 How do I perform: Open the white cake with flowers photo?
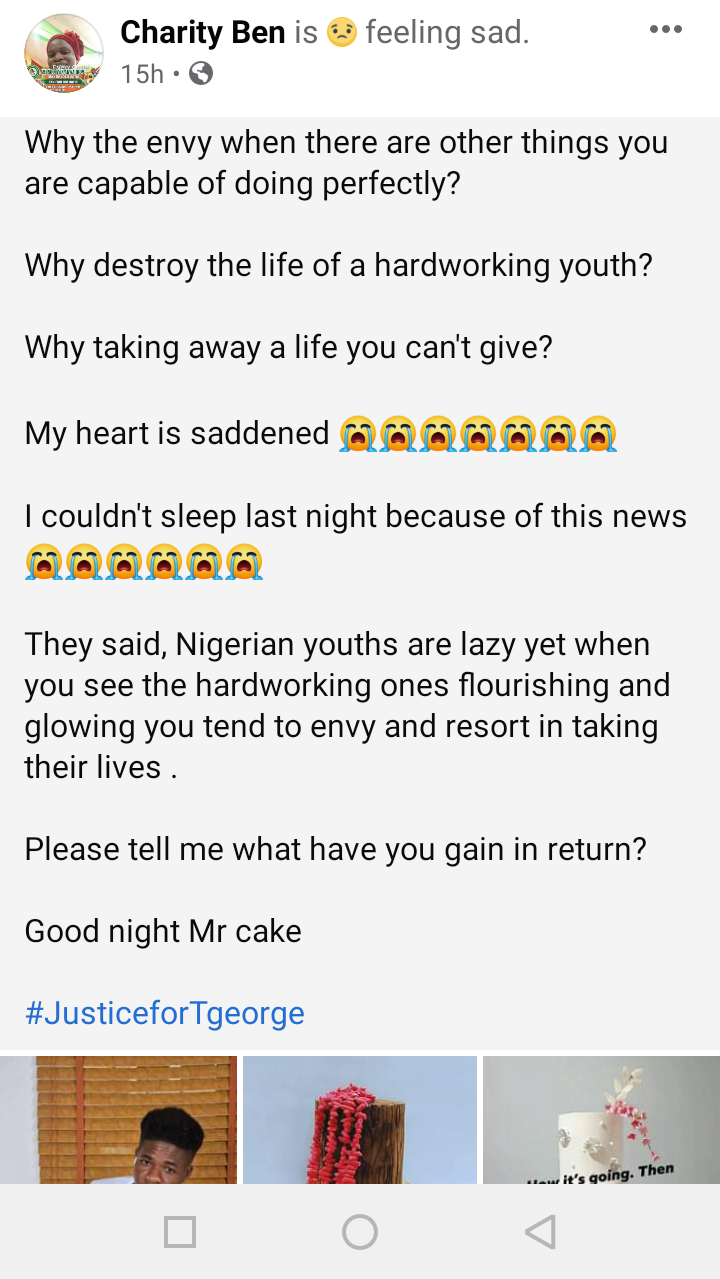click(x=601, y=1120)
